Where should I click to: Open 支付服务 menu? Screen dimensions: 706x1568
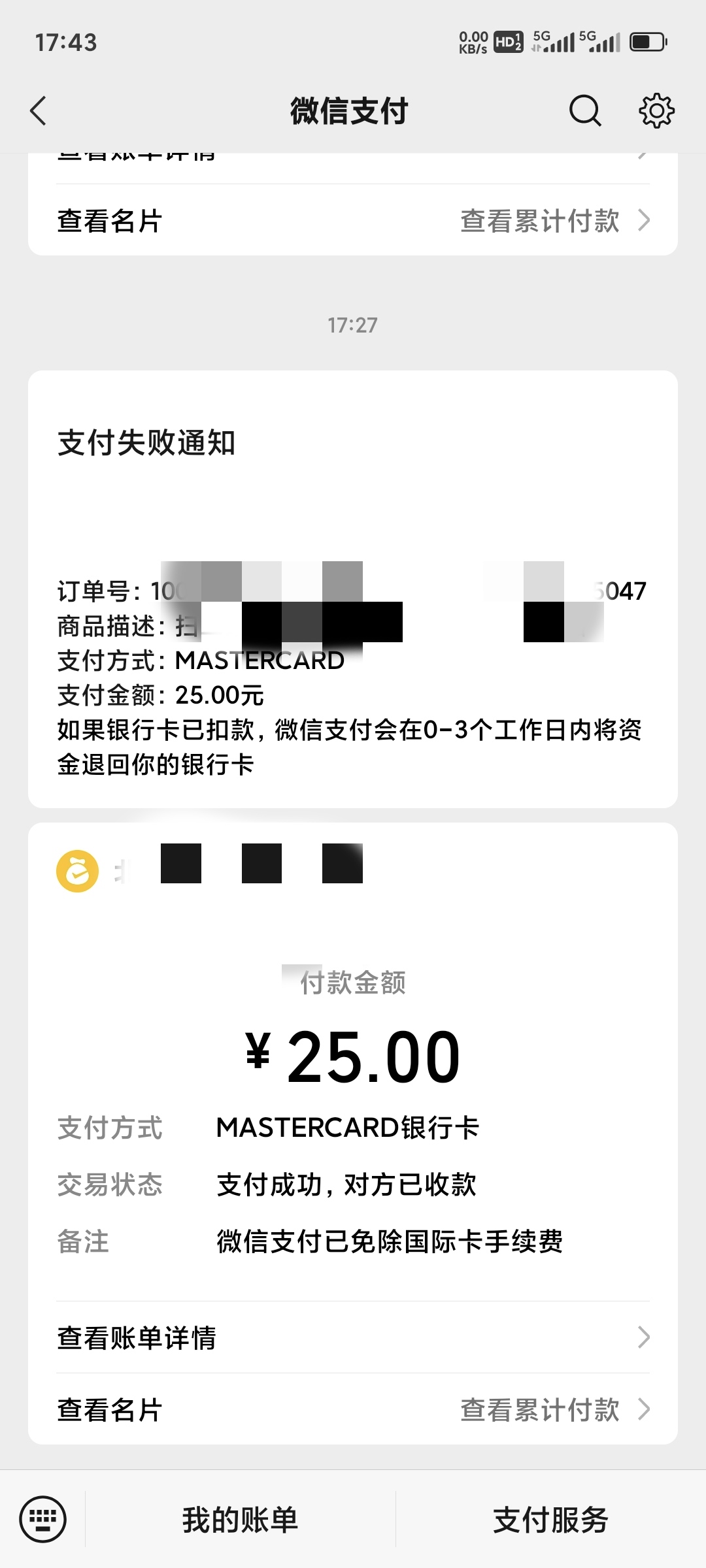pos(550,1520)
